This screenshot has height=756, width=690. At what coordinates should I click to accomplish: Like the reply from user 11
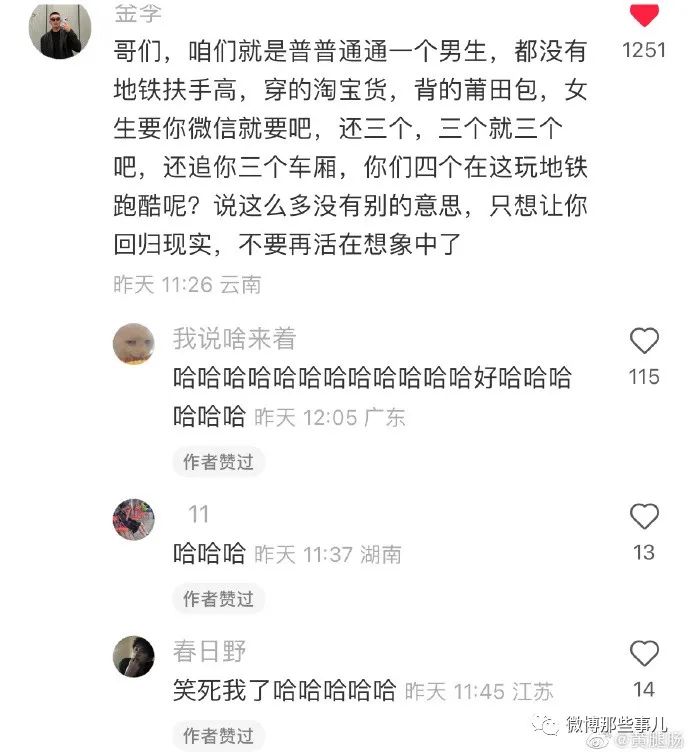coord(644,517)
